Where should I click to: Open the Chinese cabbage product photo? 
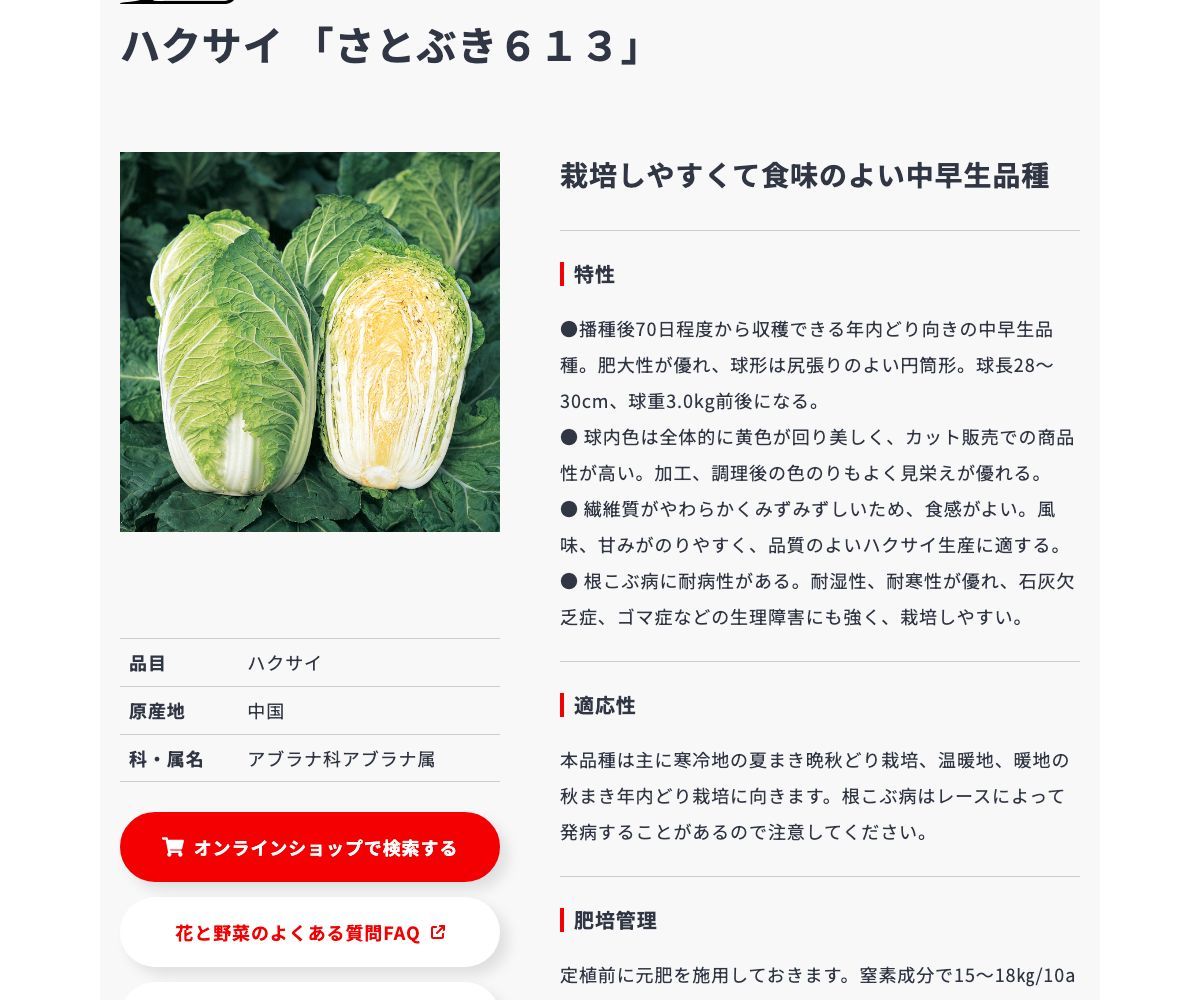(x=310, y=342)
